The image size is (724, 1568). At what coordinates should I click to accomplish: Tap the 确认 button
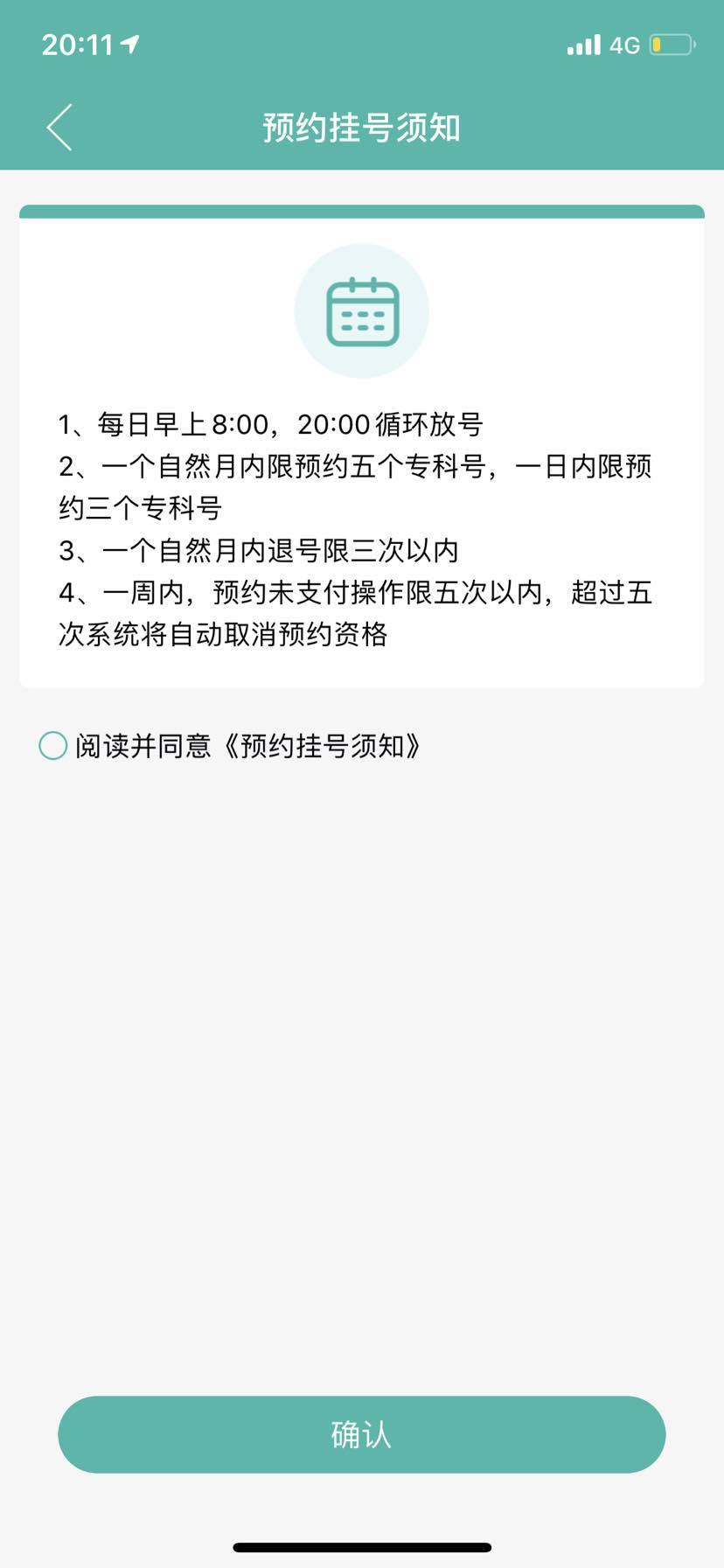[361, 1434]
